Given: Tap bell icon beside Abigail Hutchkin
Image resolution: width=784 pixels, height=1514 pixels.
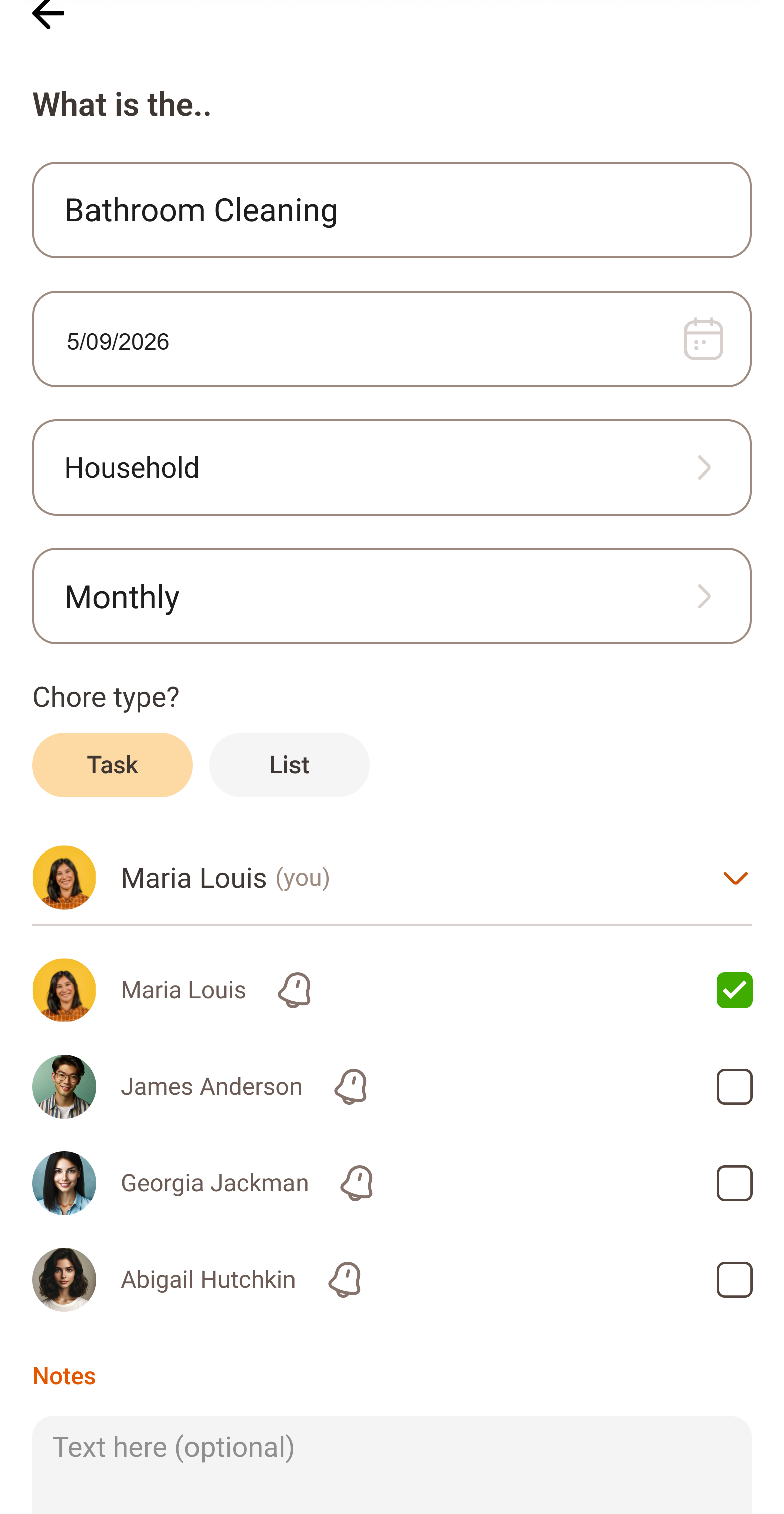Looking at the screenshot, I should [x=344, y=1279].
